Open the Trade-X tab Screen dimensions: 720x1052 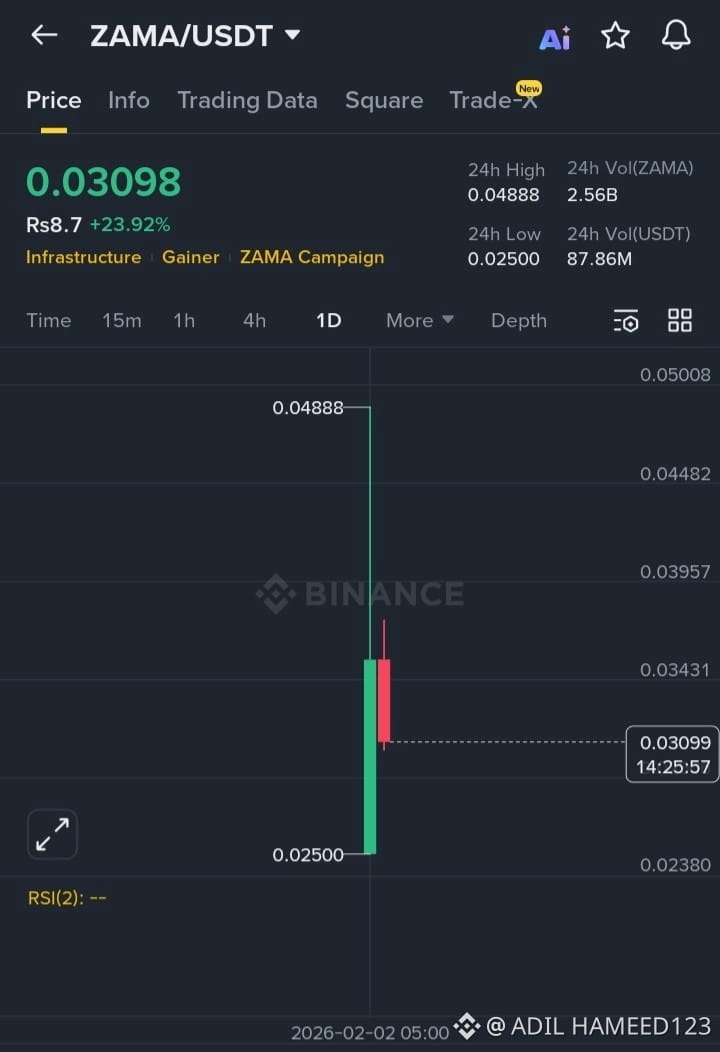493,100
